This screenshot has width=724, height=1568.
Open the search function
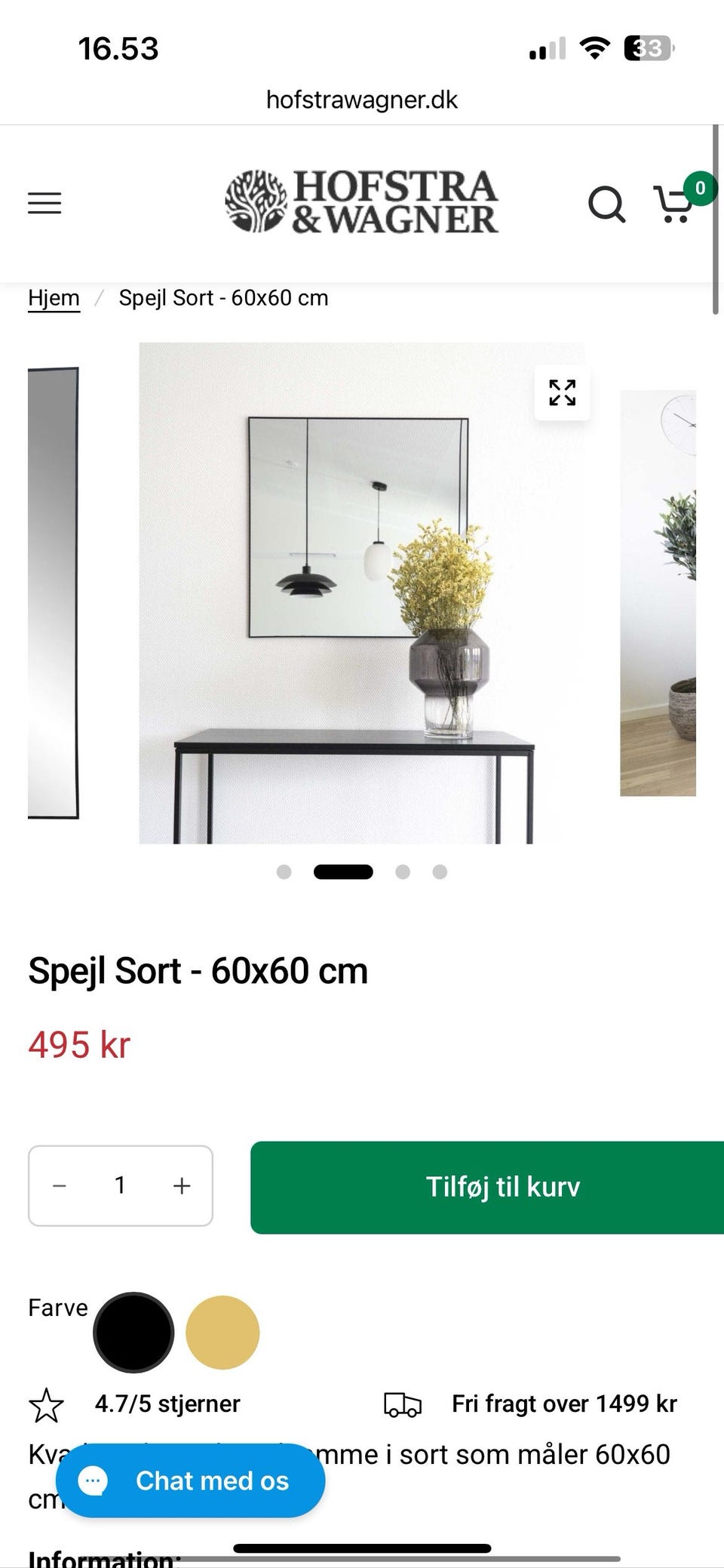point(606,204)
